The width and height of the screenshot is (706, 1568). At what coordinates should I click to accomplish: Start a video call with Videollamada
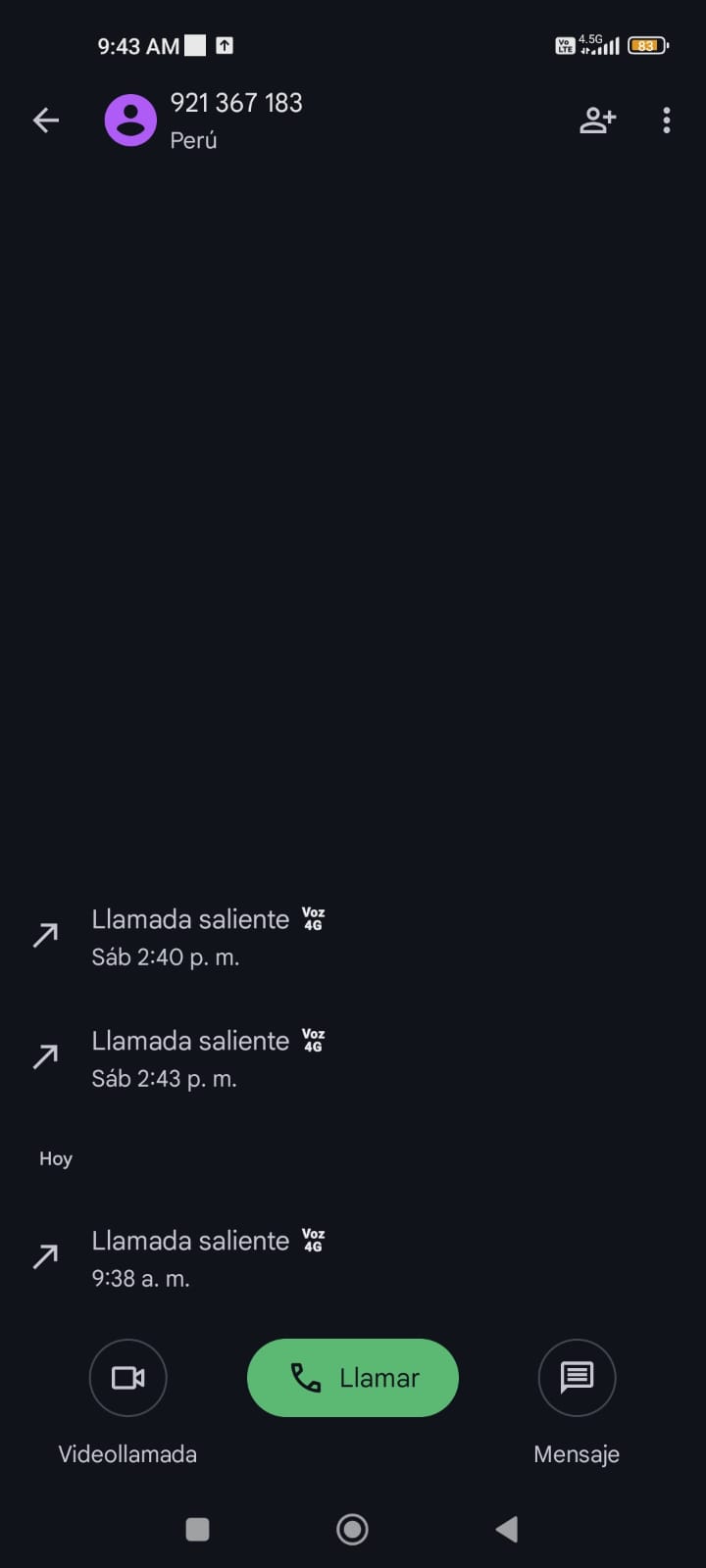click(127, 1378)
